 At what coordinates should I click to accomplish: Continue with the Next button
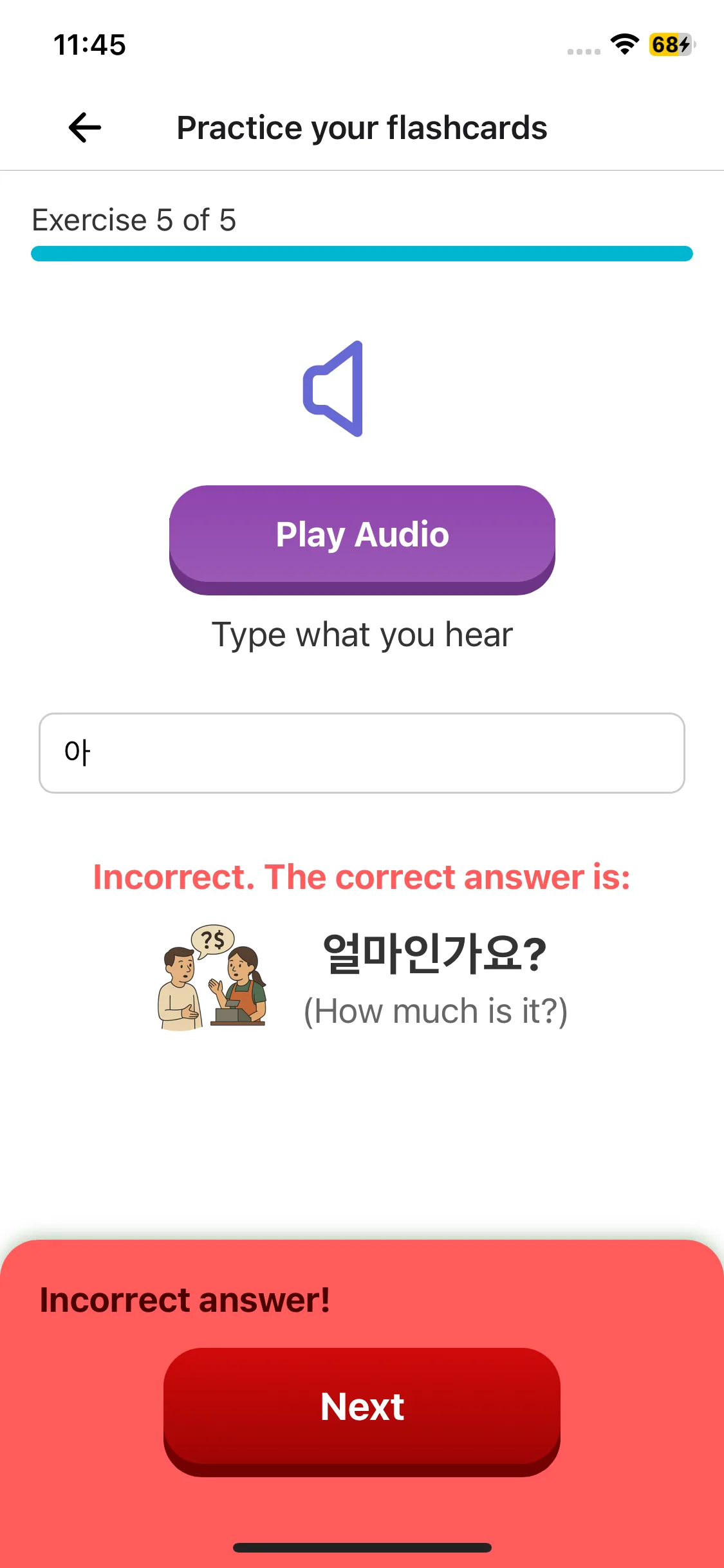point(362,1408)
